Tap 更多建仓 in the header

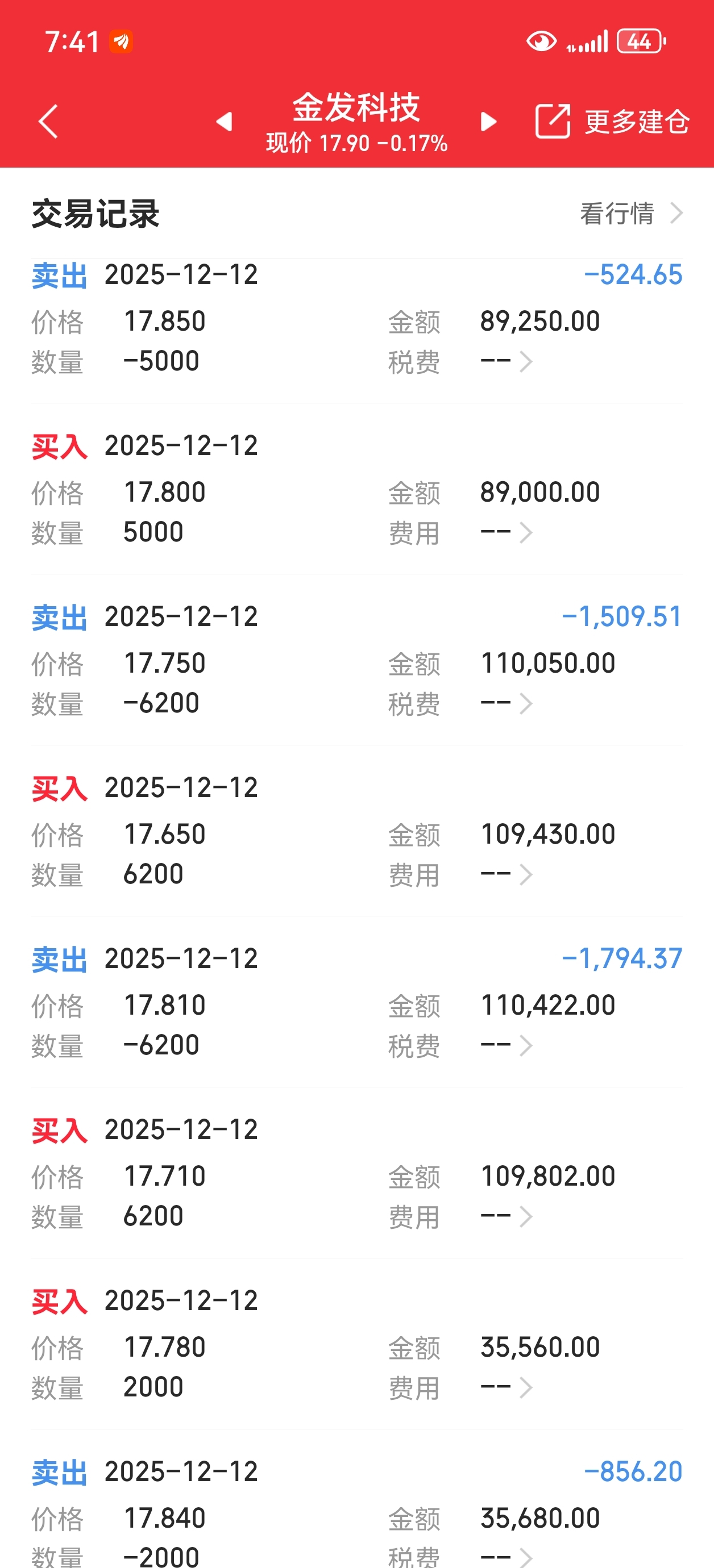[612, 122]
